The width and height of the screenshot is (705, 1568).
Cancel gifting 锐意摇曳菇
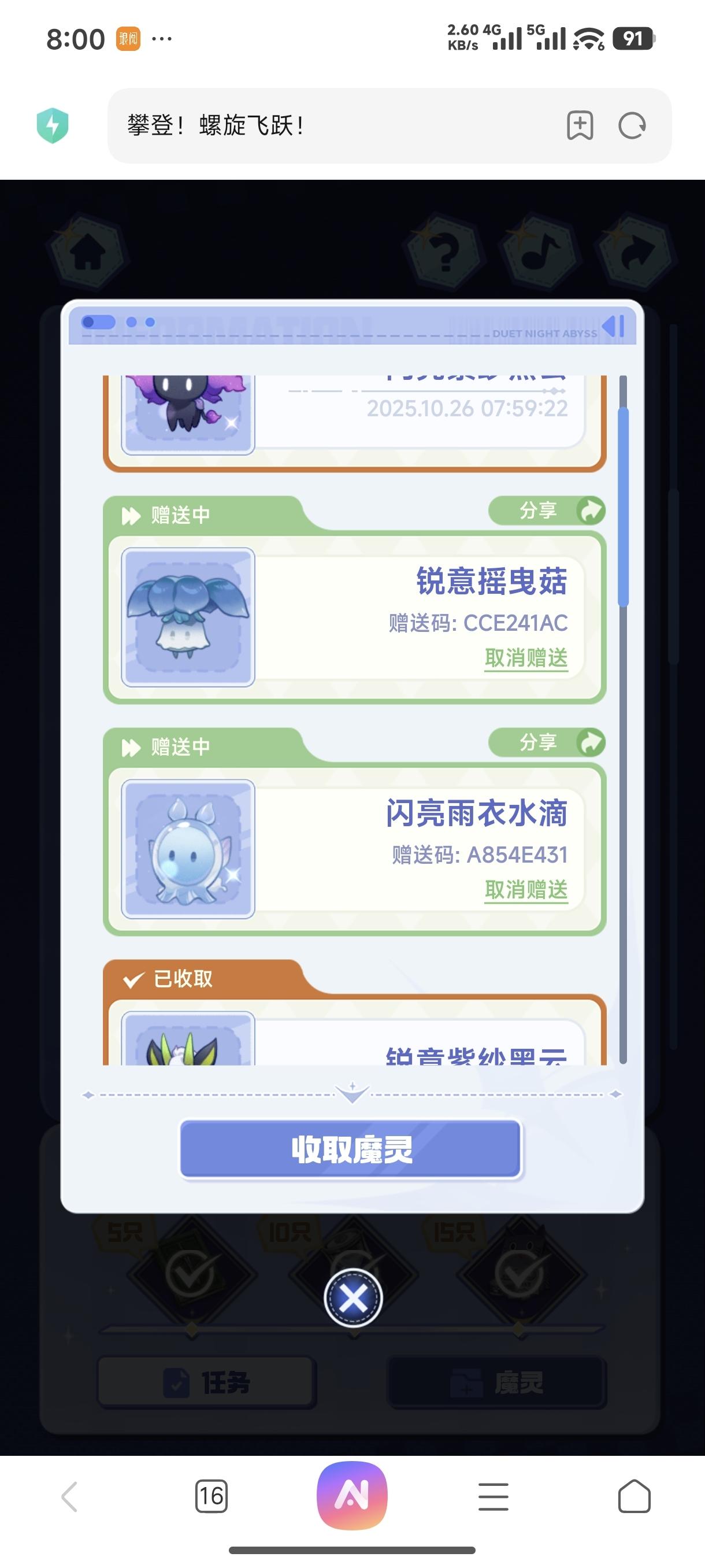(x=526, y=658)
